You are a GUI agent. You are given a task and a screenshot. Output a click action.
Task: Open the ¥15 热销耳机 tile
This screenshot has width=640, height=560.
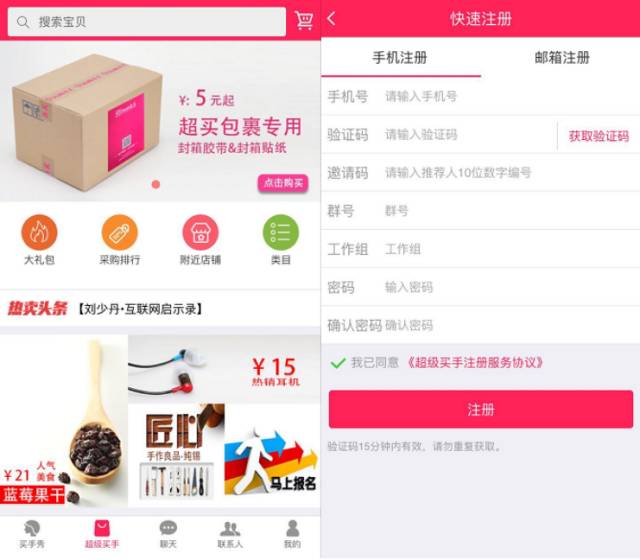(x=224, y=368)
